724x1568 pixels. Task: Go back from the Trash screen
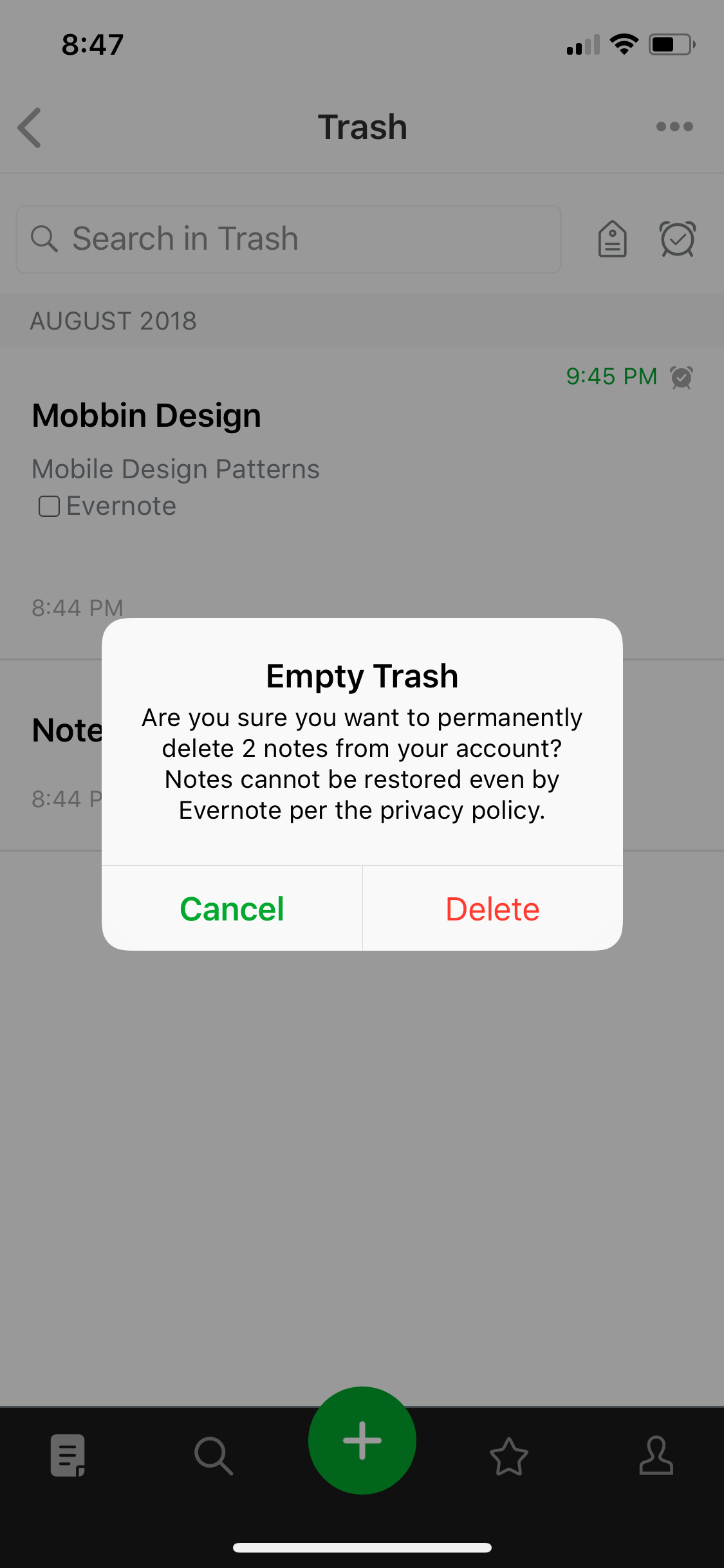point(30,127)
